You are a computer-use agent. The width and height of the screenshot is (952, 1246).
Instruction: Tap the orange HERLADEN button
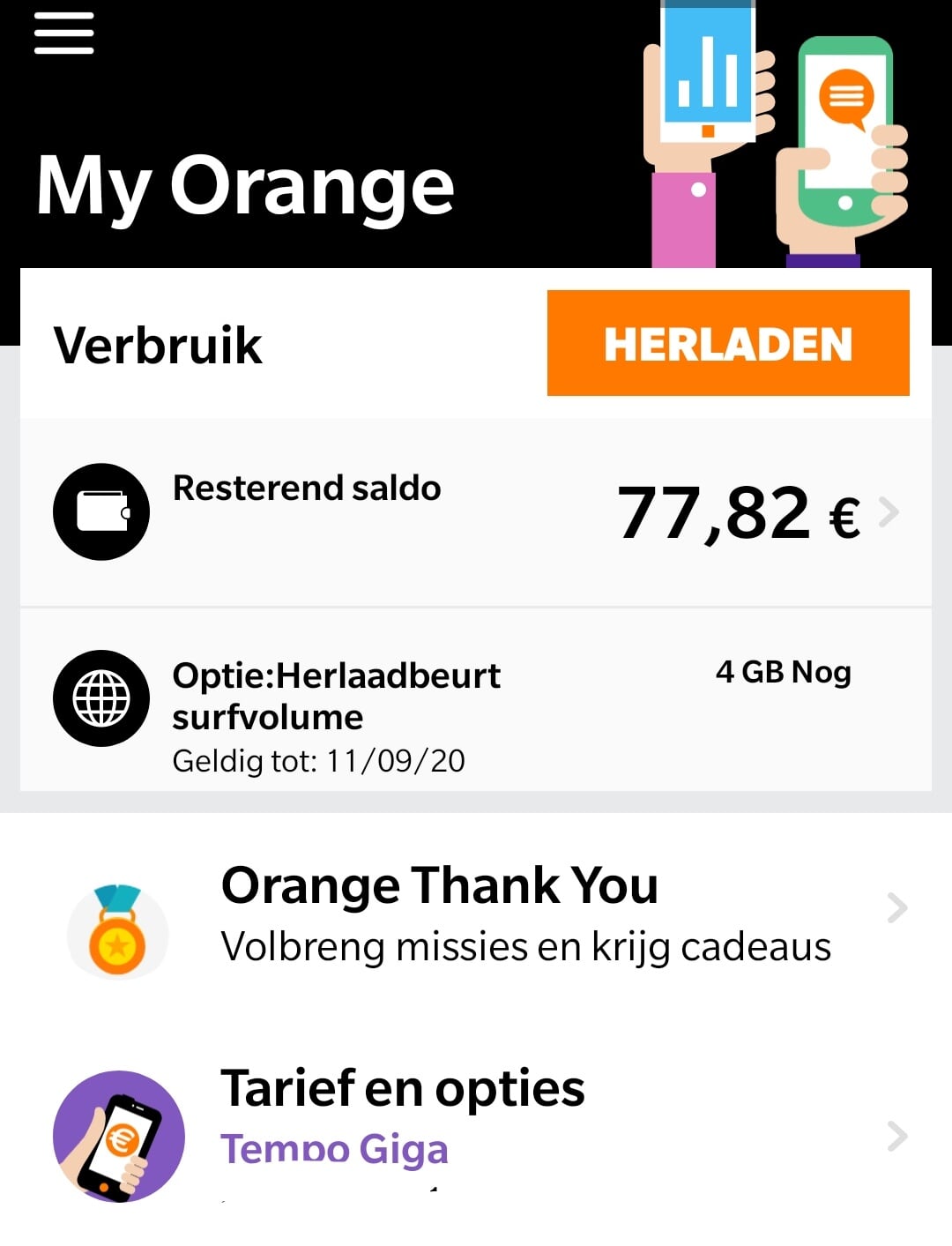pos(728,343)
